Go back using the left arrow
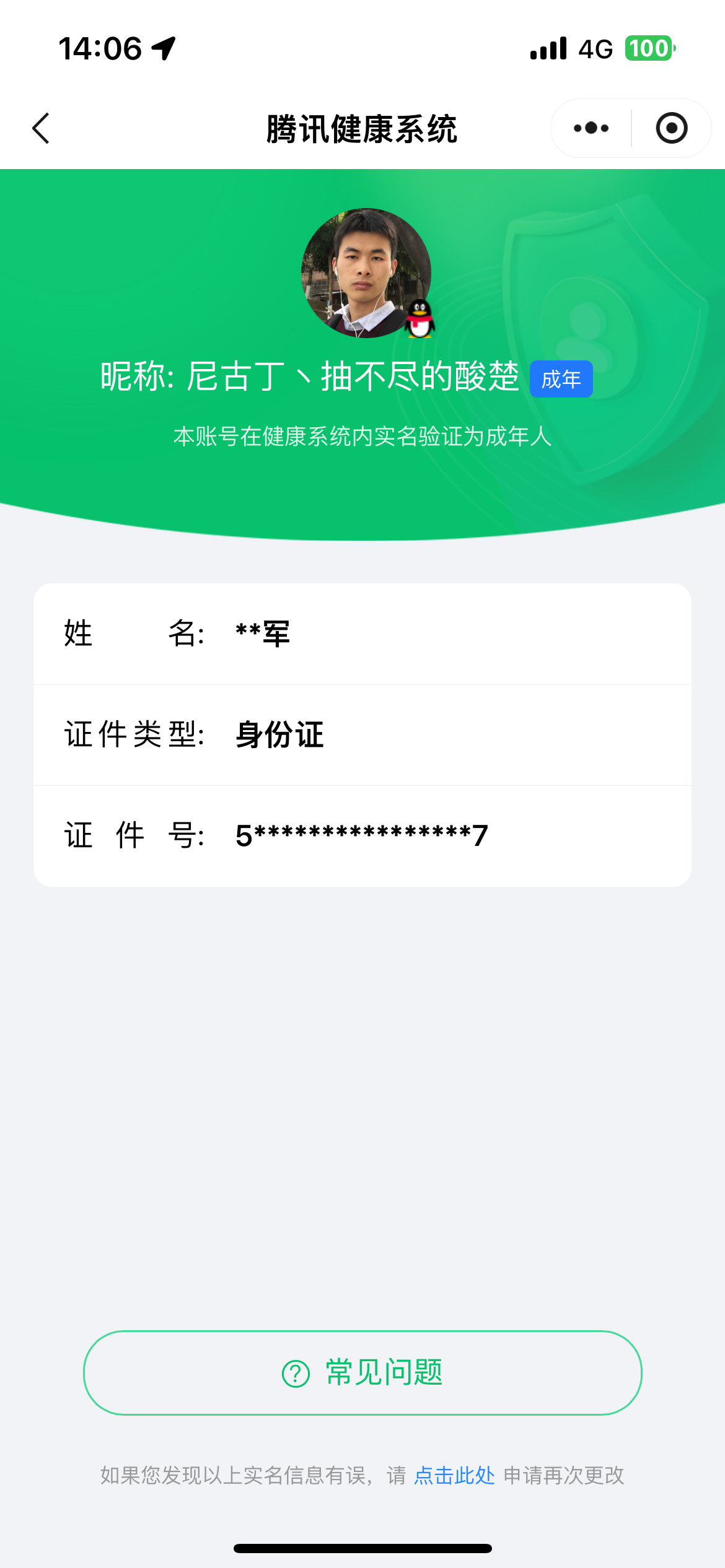 coord(41,129)
